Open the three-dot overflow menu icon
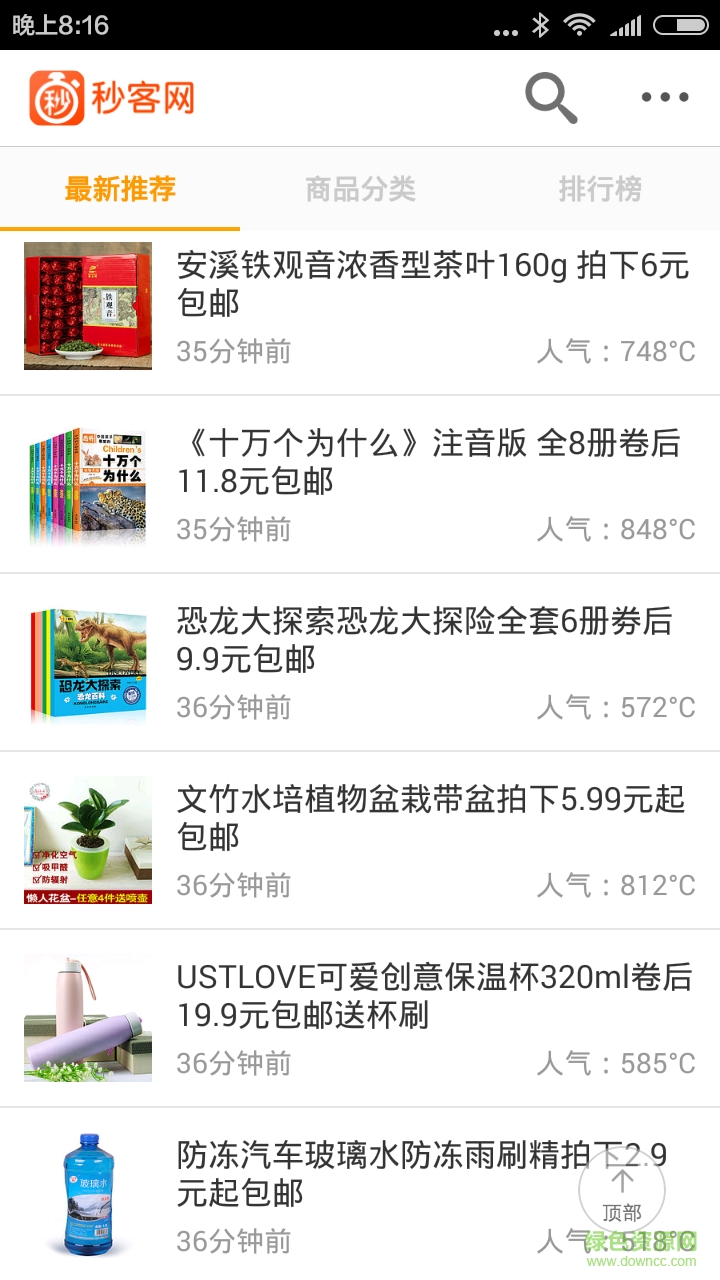 663,97
